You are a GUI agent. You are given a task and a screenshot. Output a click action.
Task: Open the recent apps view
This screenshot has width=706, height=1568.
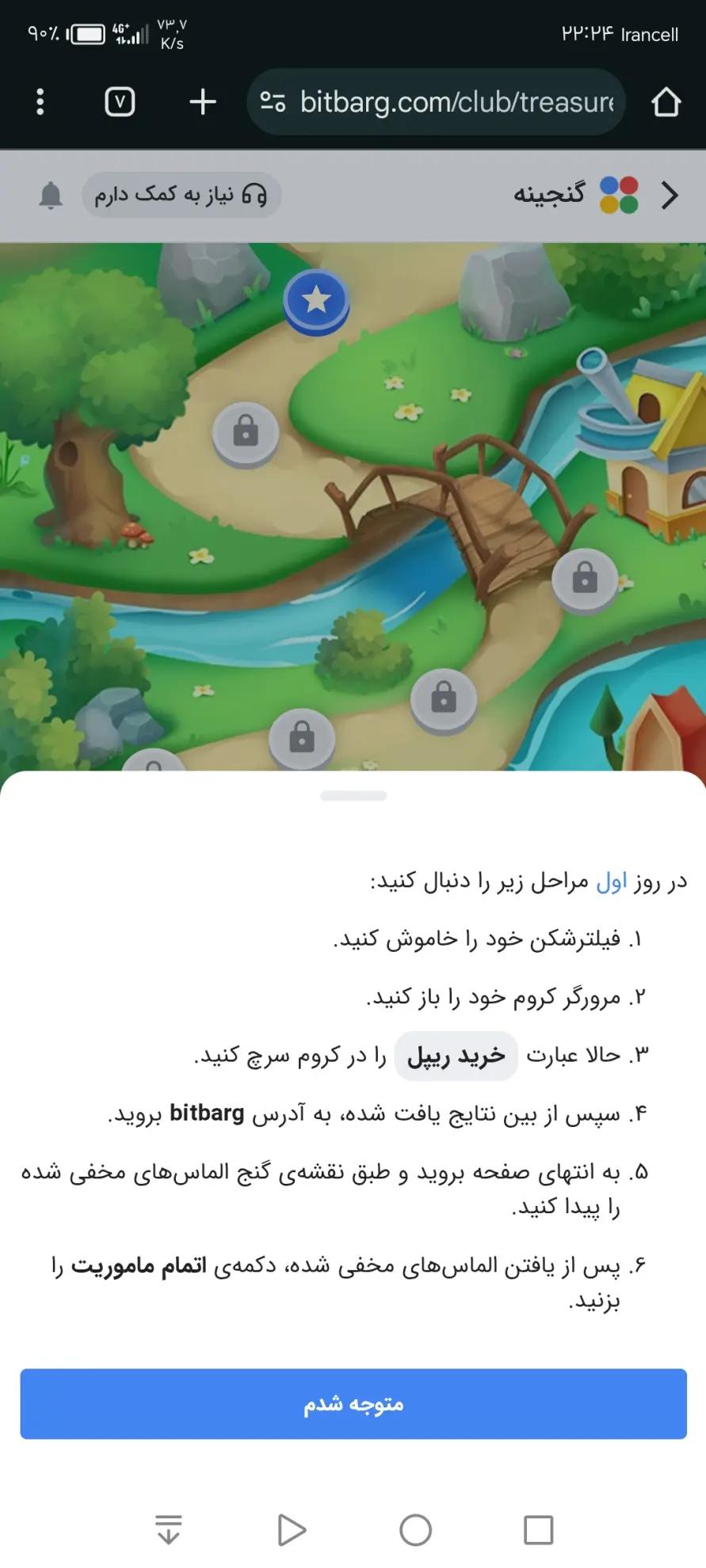(538, 1530)
